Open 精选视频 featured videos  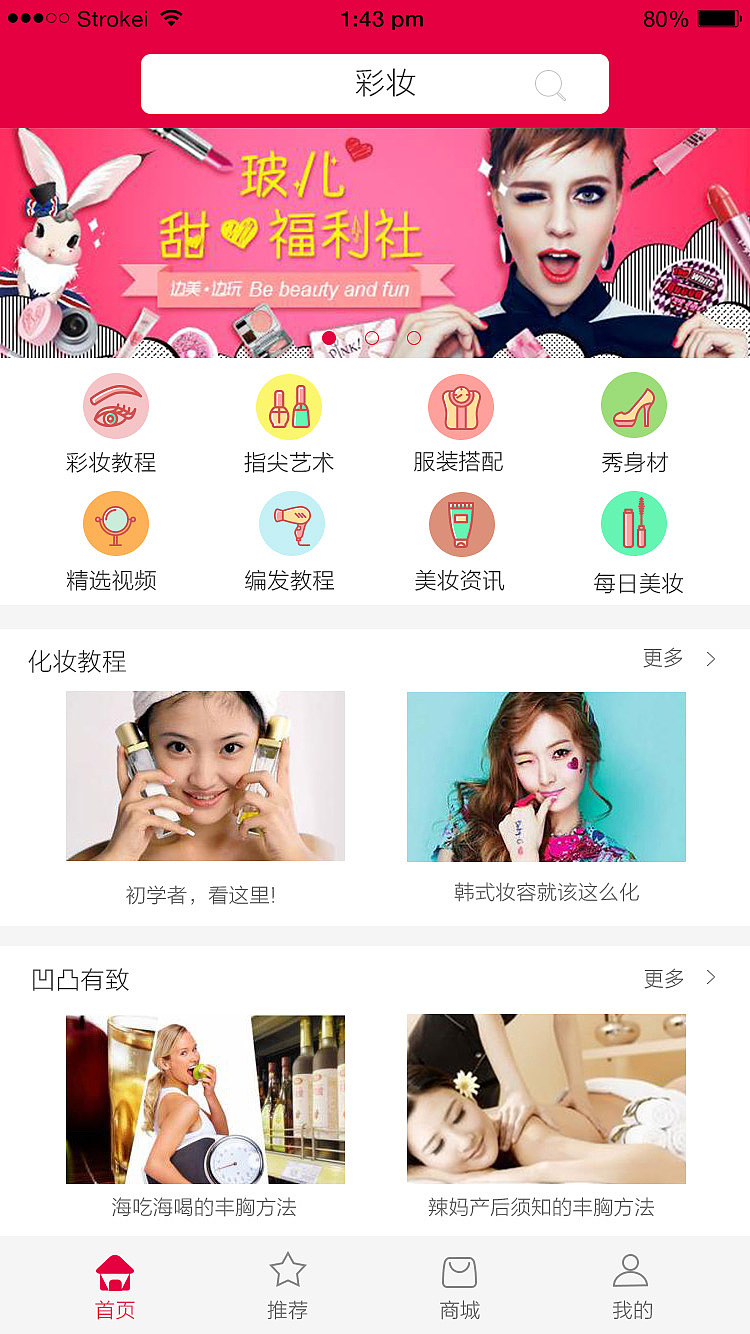[115, 523]
